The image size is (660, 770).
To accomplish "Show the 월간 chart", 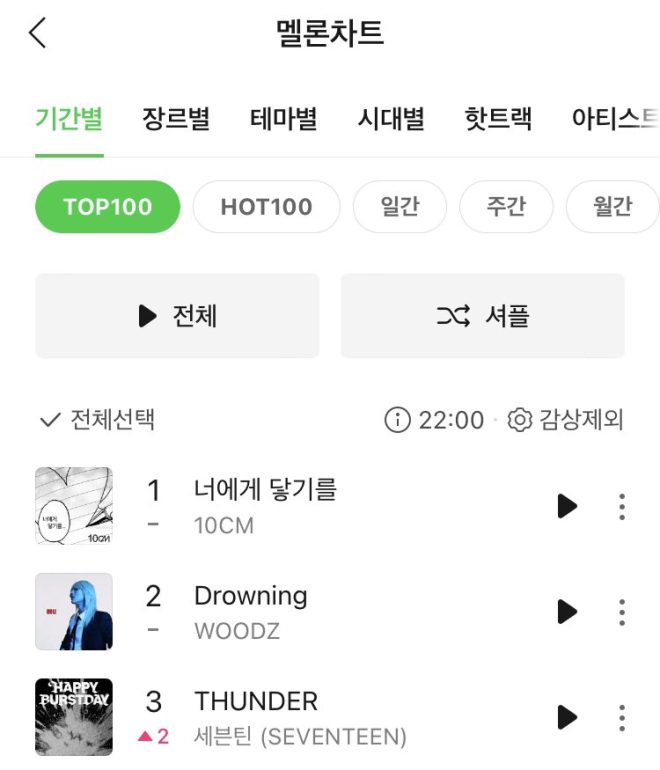I will point(612,207).
